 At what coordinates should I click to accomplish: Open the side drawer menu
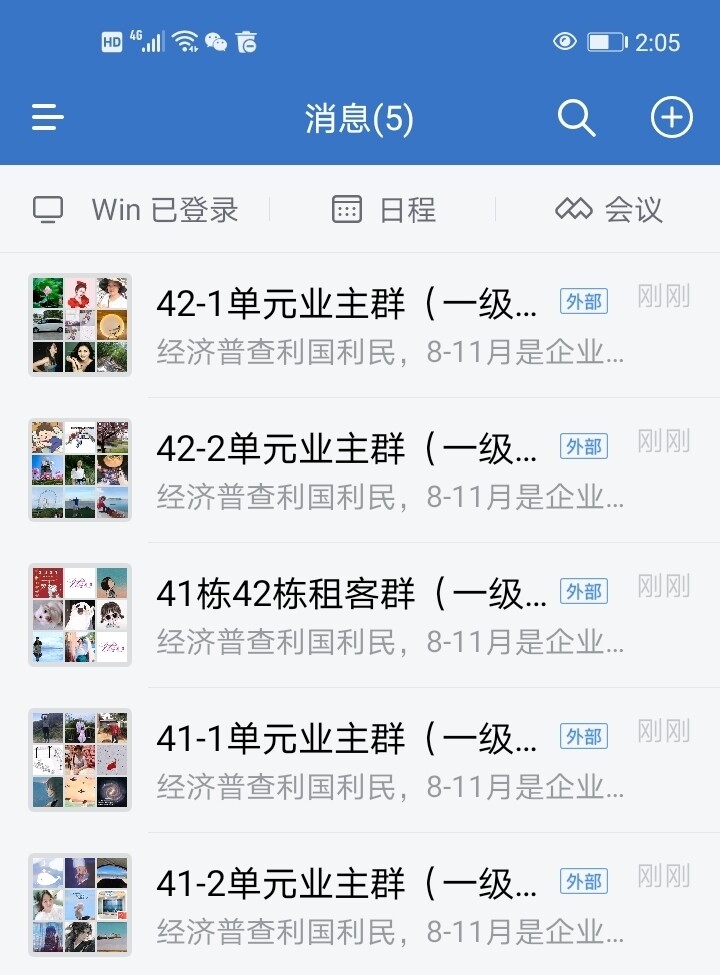[x=47, y=118]
